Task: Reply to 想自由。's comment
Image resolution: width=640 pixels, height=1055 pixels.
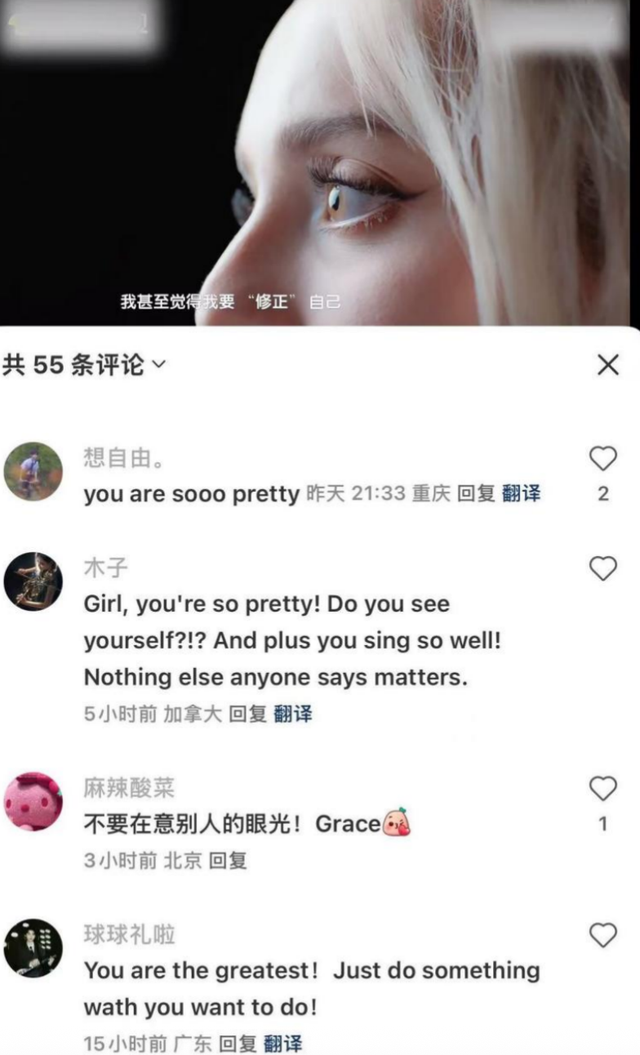Action: (x=476, y=494)
